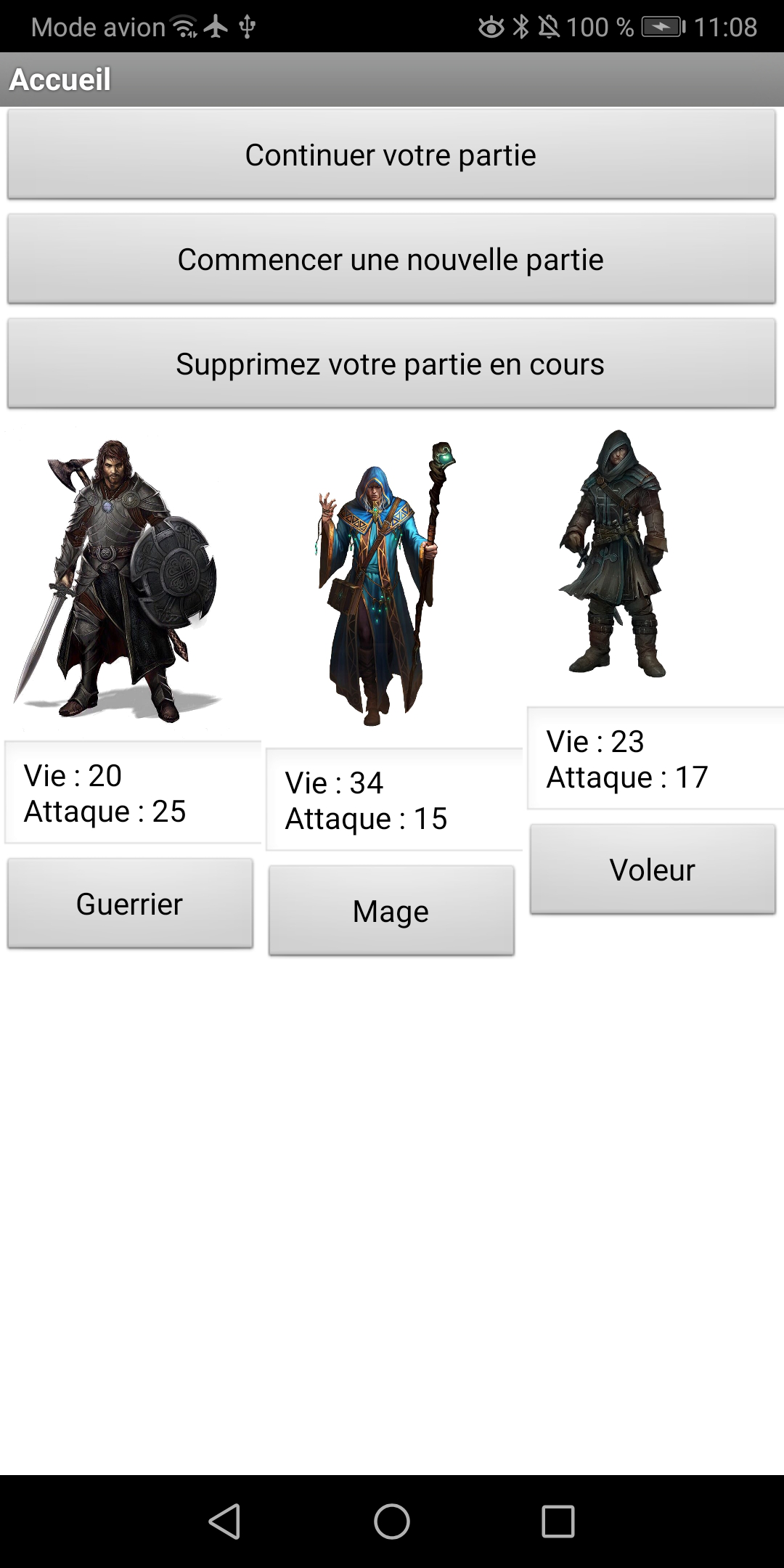Choose the Guerrier class
Viewport: 784px width, 1568px height.
point(130,904)
